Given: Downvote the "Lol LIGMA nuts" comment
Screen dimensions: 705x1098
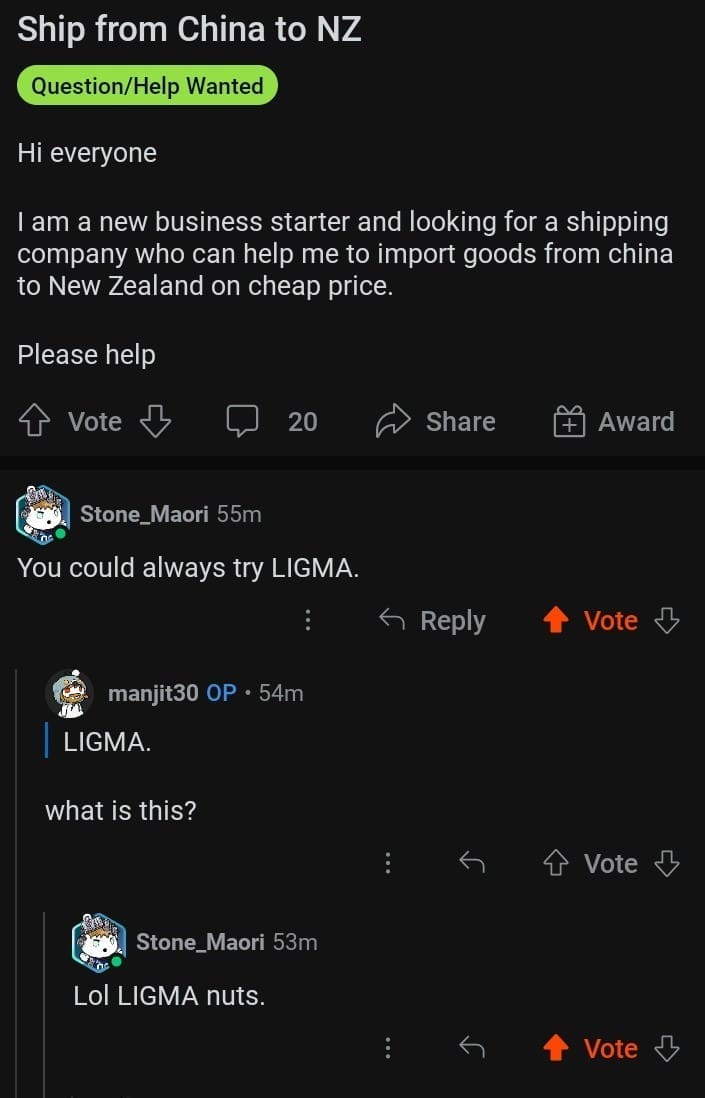Looking at the screenshot, I should tap(666, 1048).
